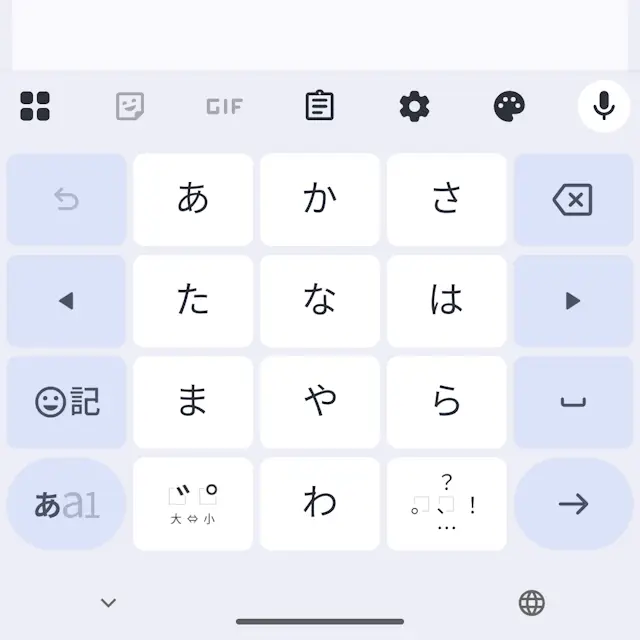The height and width of the screenshot is (640, 640).
Task: Open the clipboard
Action: point(319,105)
